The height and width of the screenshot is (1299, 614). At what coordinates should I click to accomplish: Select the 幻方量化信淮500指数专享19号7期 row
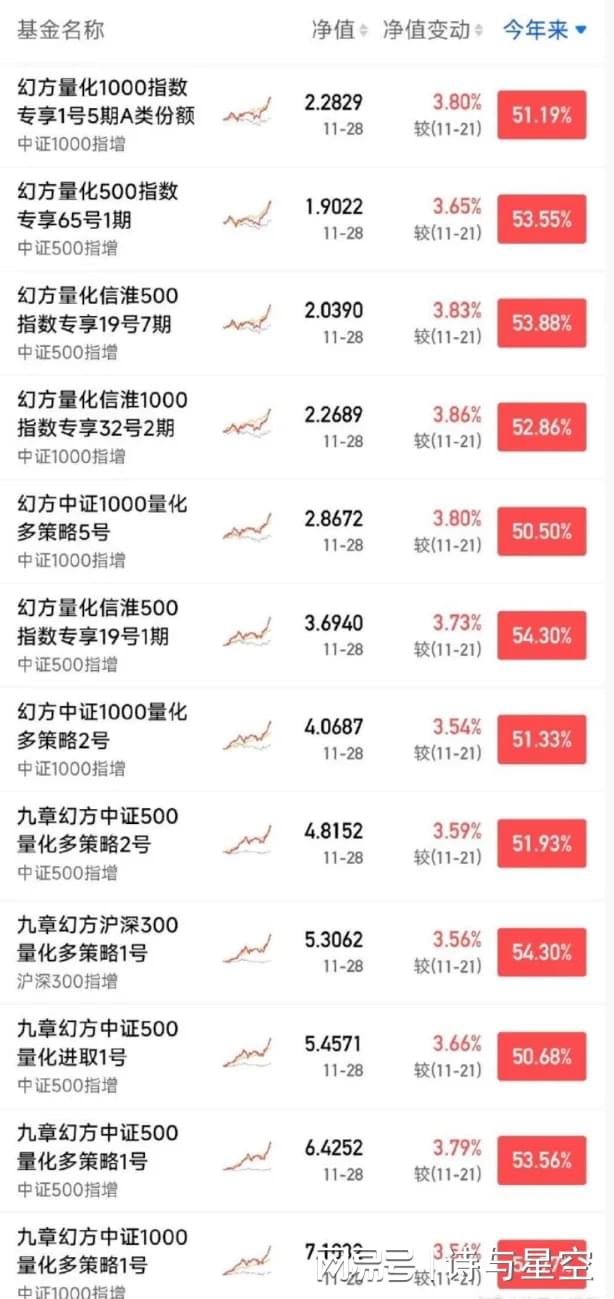pos(98,310)
